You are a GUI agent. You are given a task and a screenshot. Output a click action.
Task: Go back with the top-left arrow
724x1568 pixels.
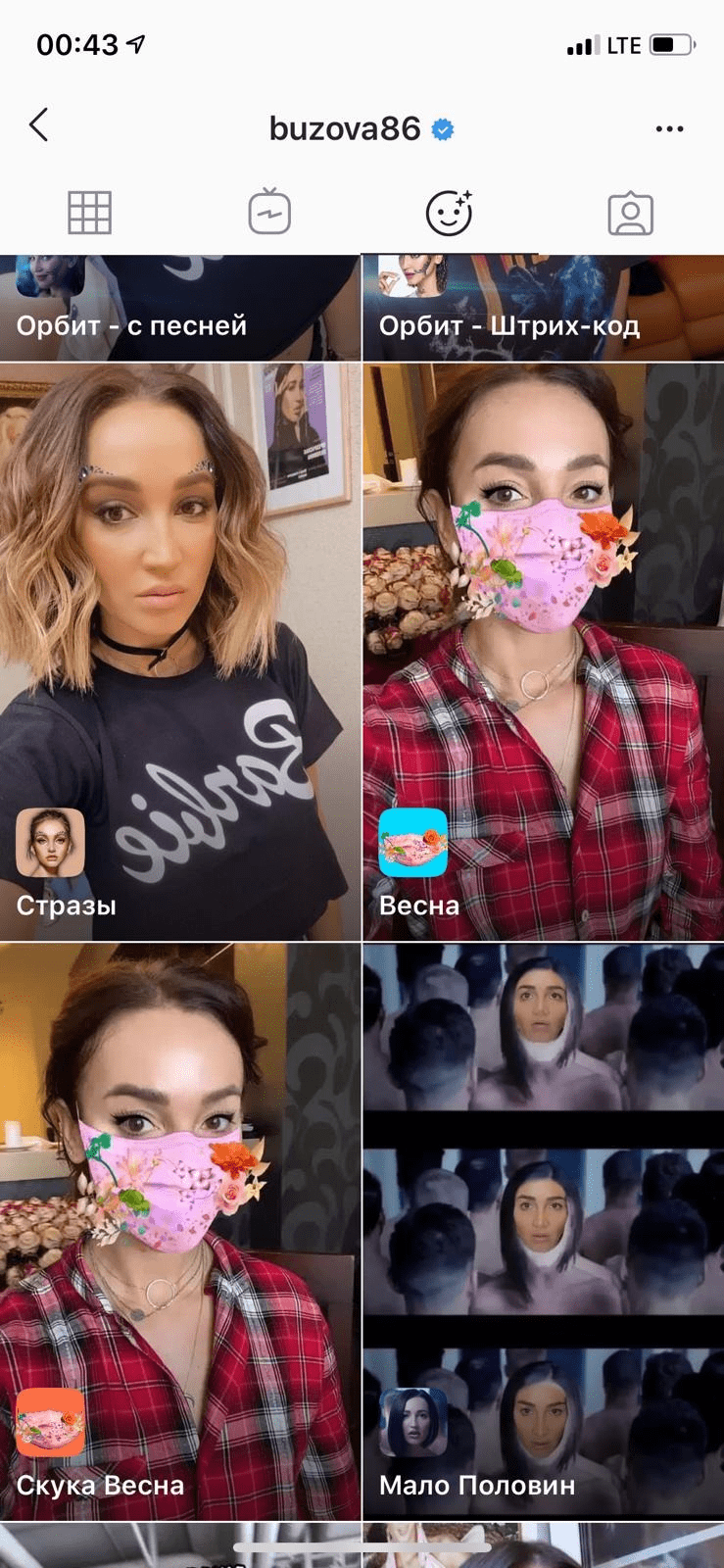(x=39, y=125)
